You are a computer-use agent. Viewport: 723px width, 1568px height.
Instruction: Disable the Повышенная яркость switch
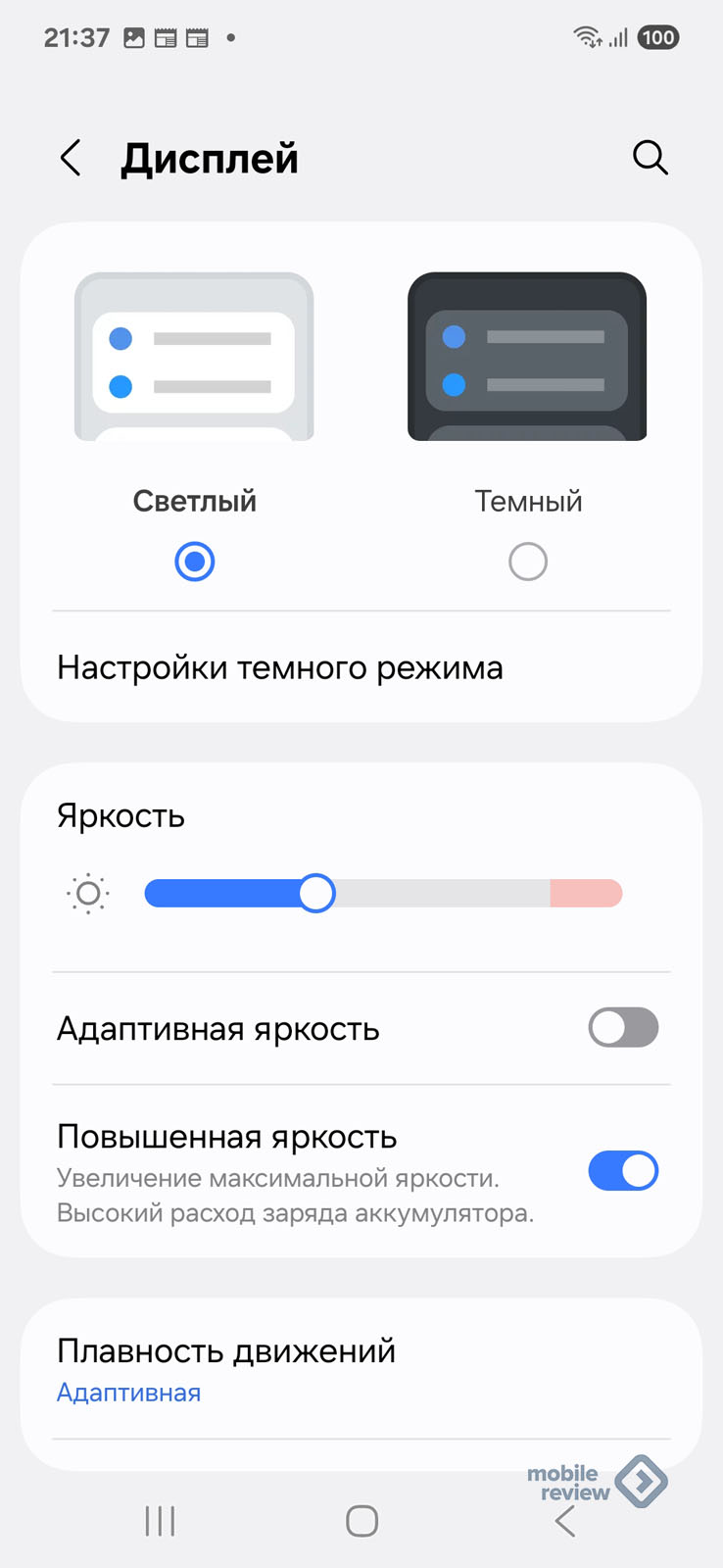pos(623,1170)
